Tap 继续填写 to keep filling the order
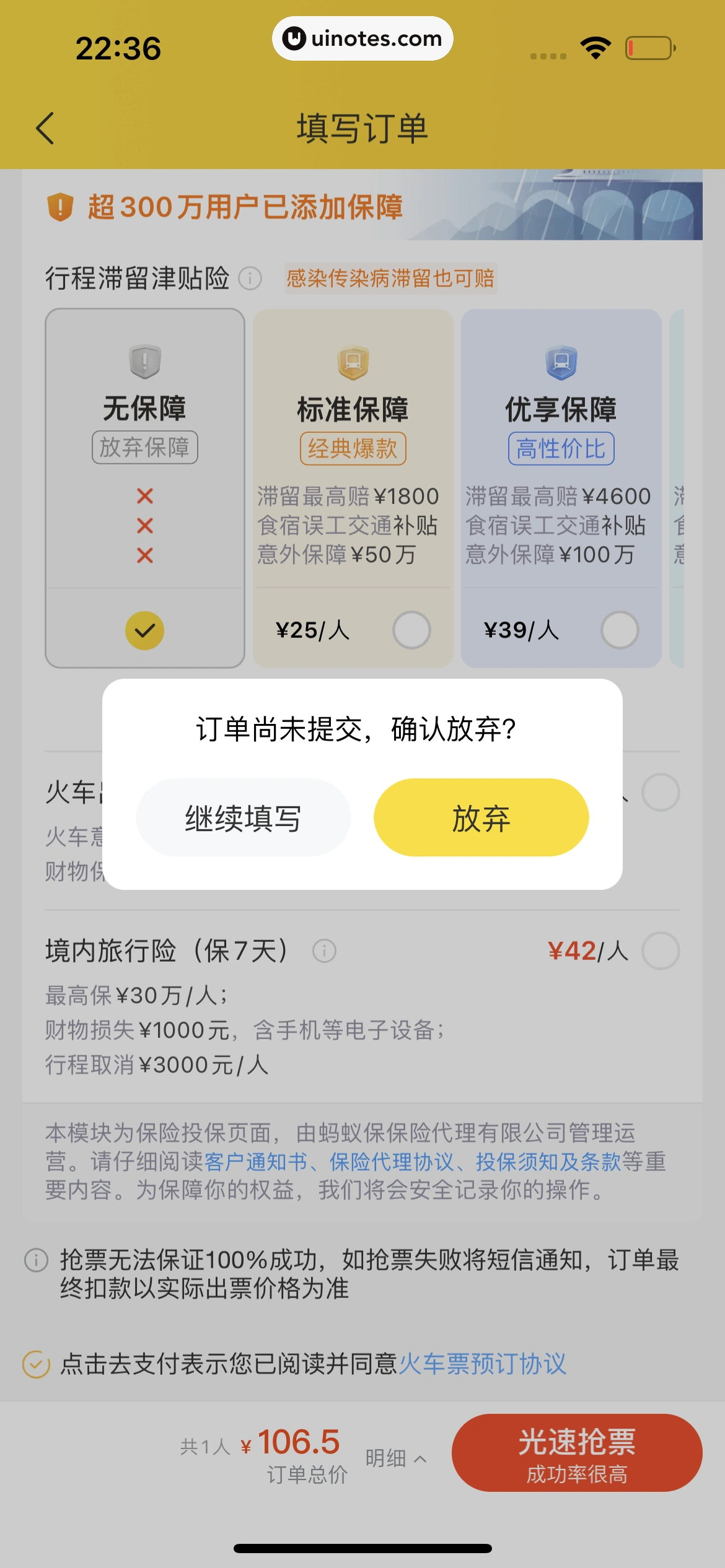Image resolution: width=725 pixels, height=1568 pixels. point(243,817)
